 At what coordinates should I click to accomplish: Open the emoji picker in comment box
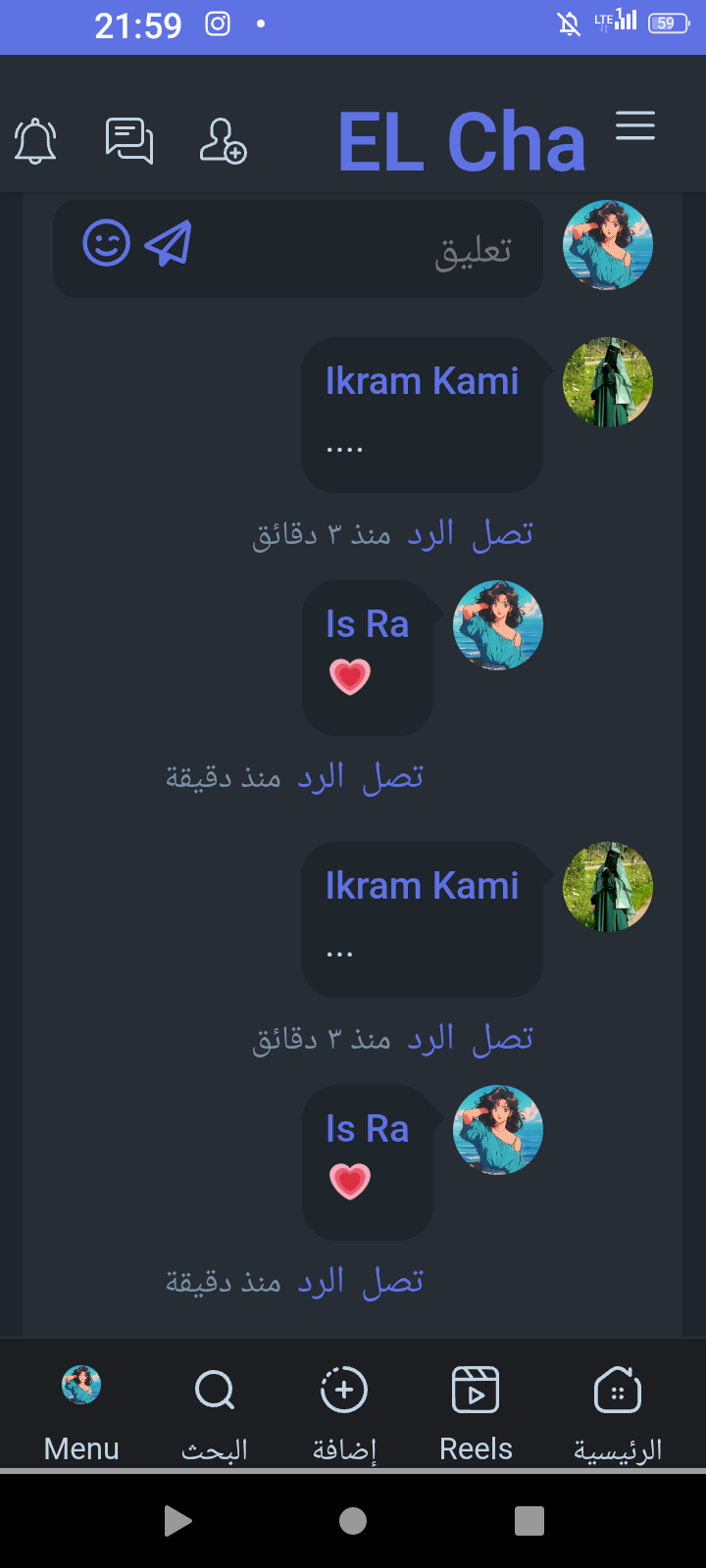tap(106, 243)
